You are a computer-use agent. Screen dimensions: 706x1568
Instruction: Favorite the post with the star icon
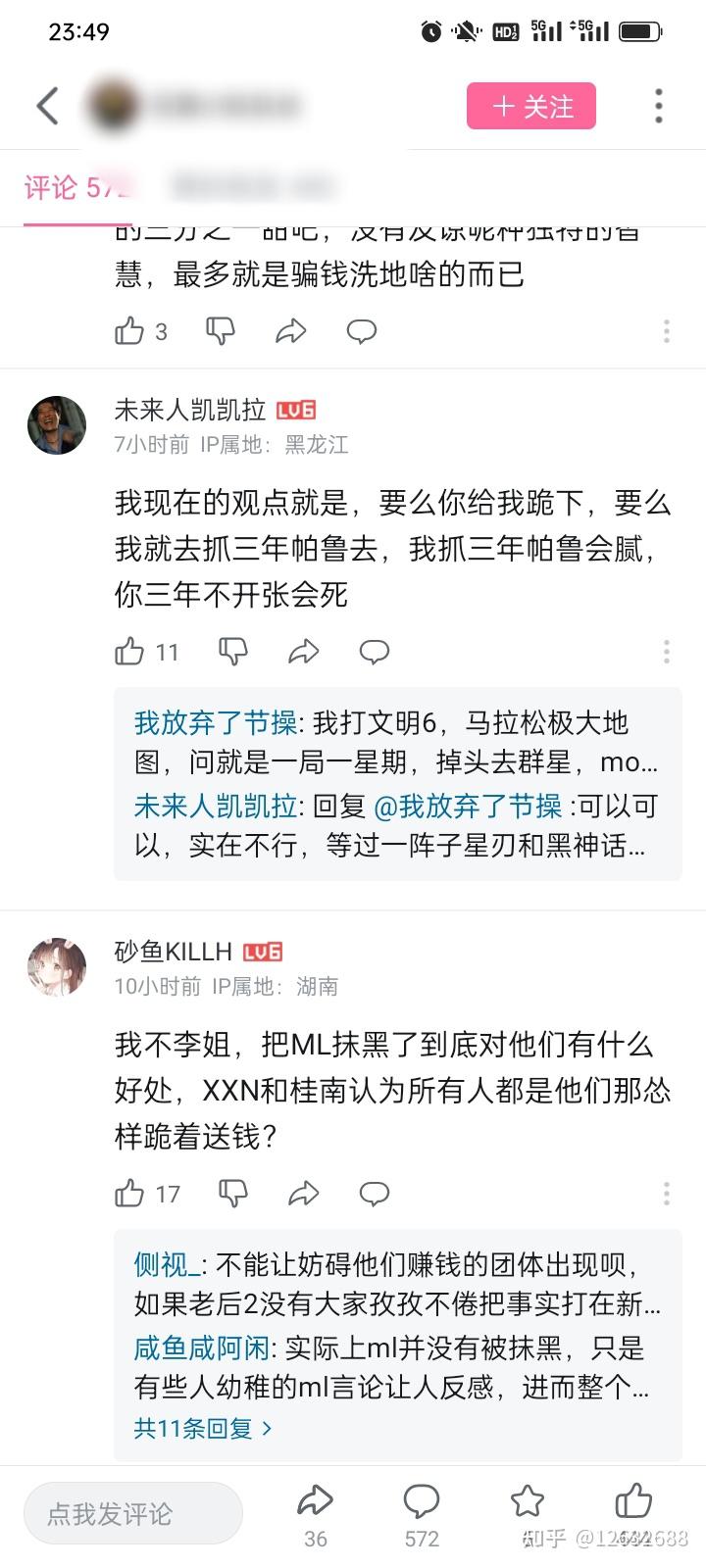pos(527,1501)
